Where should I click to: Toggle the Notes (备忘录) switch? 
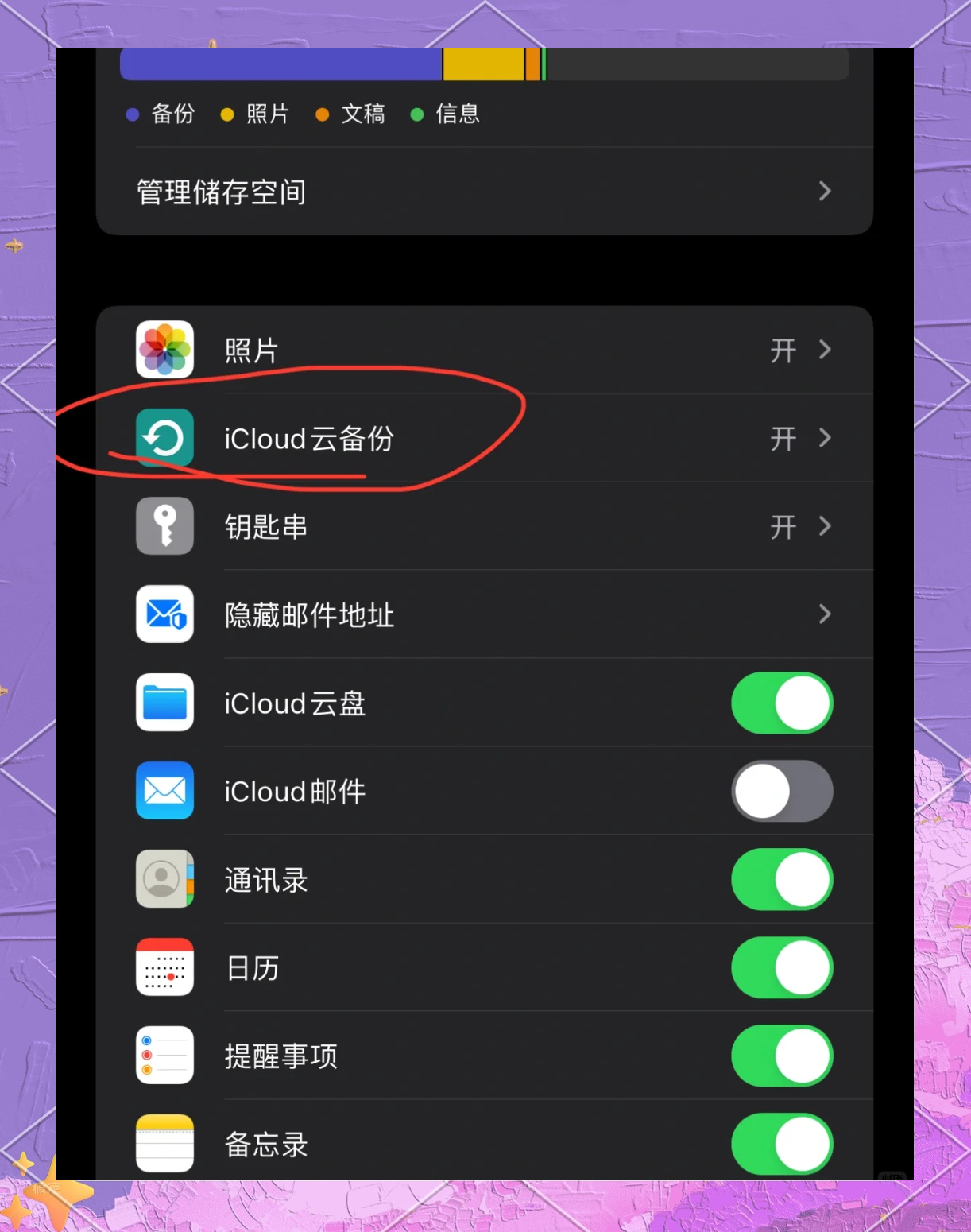click(781, 1144)
